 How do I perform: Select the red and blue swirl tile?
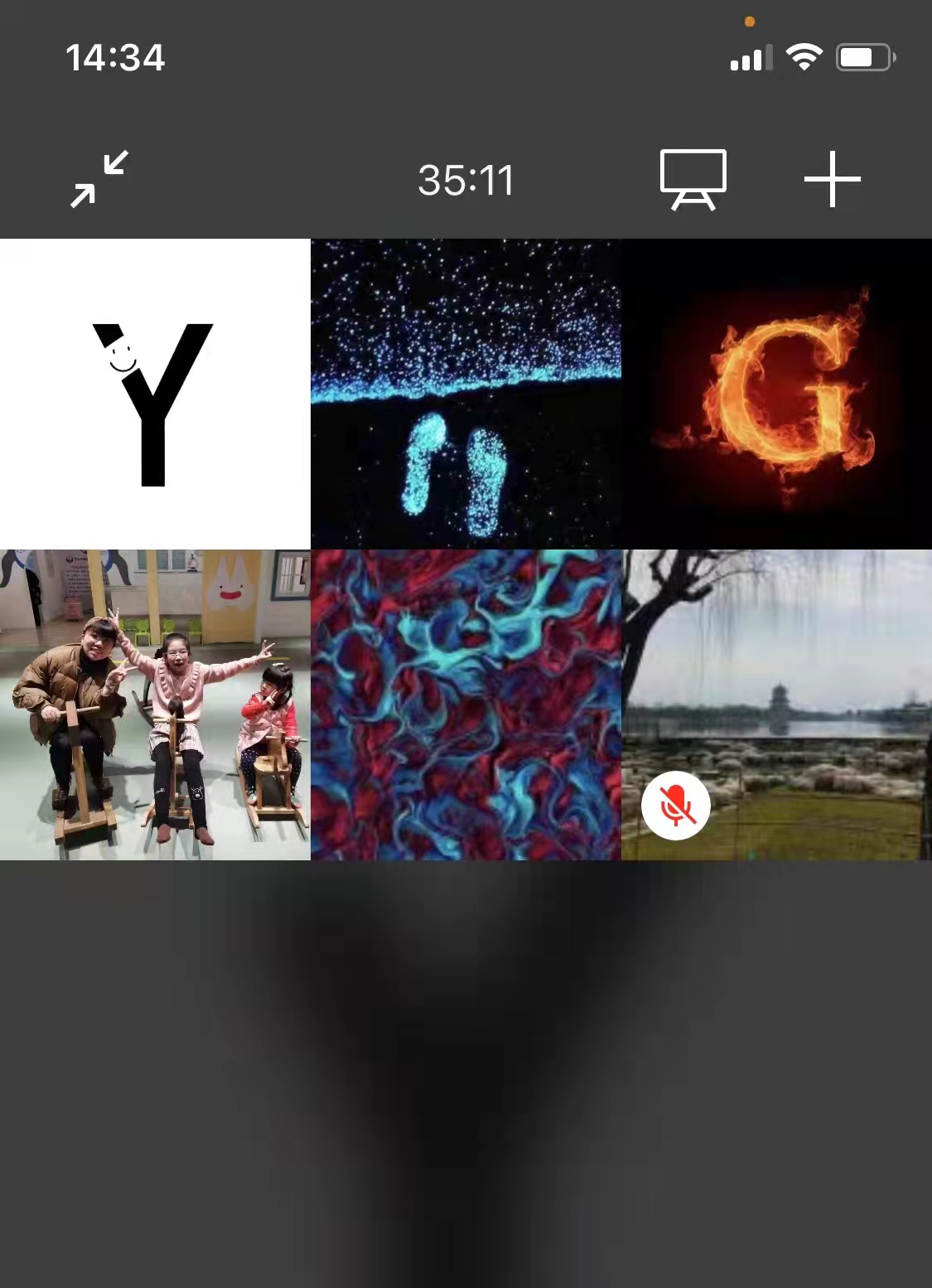click(466, 705)
